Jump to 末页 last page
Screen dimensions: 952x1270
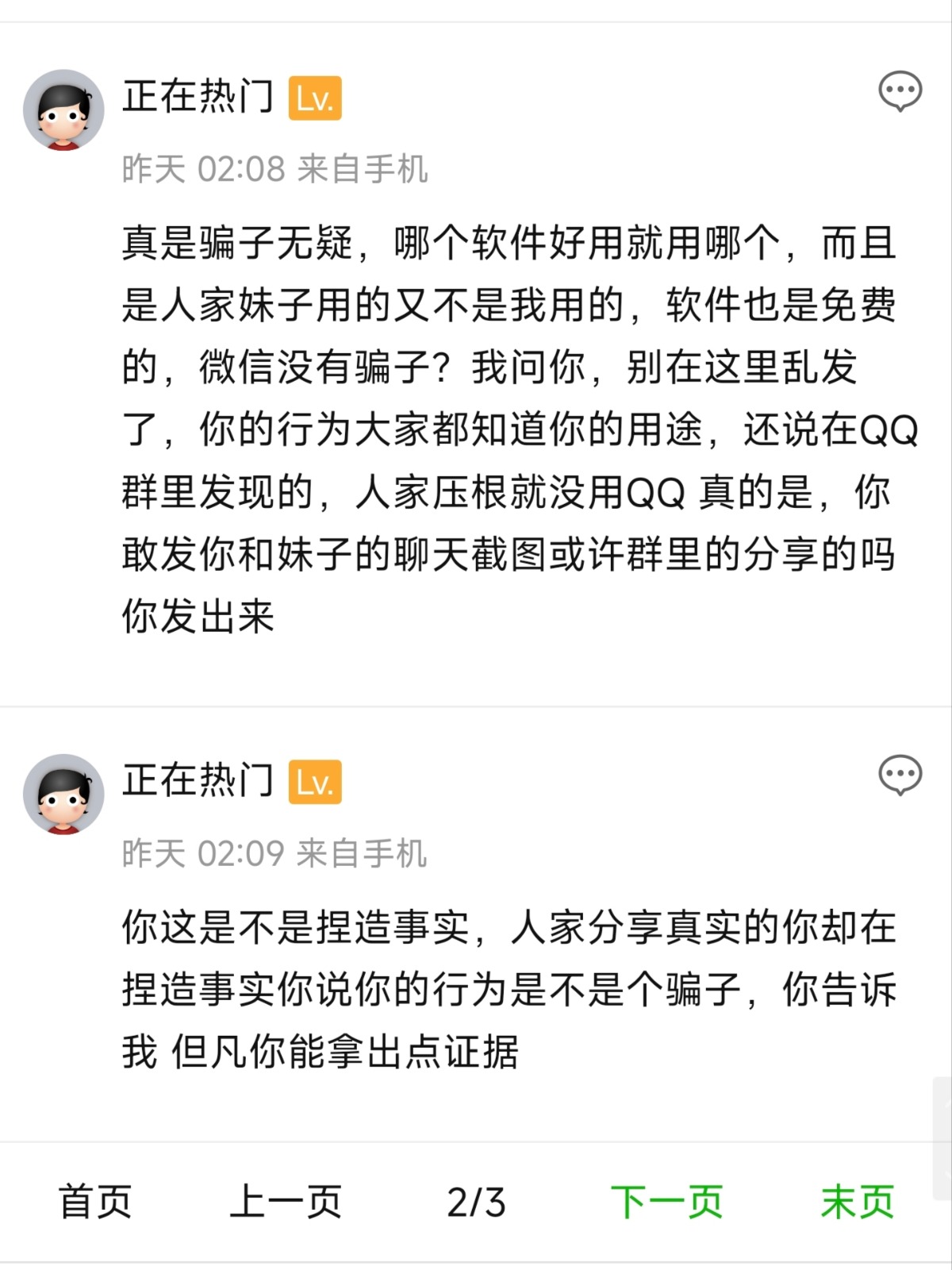pos(857,1202)
